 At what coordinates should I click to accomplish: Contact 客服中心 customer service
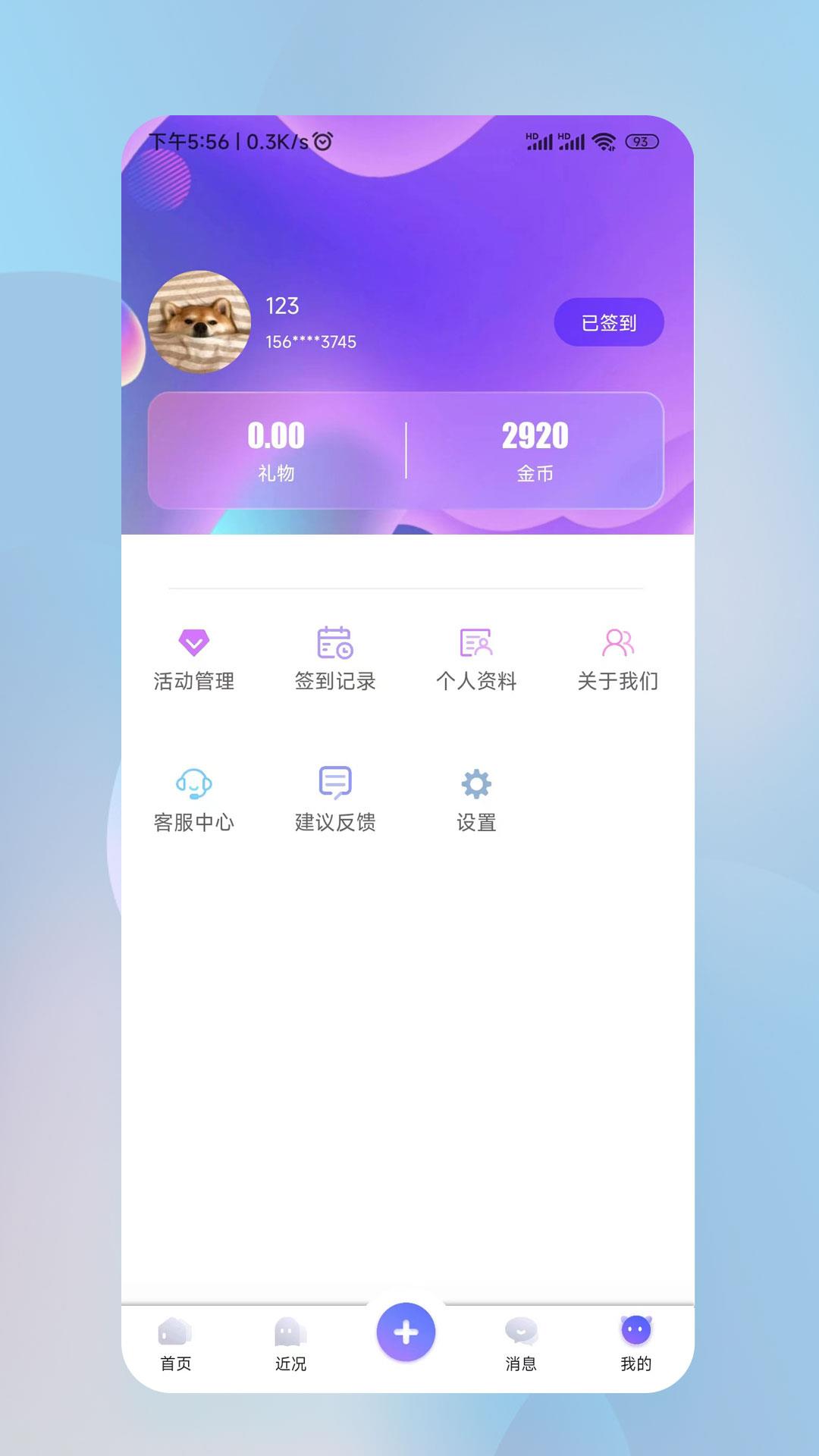194,799
